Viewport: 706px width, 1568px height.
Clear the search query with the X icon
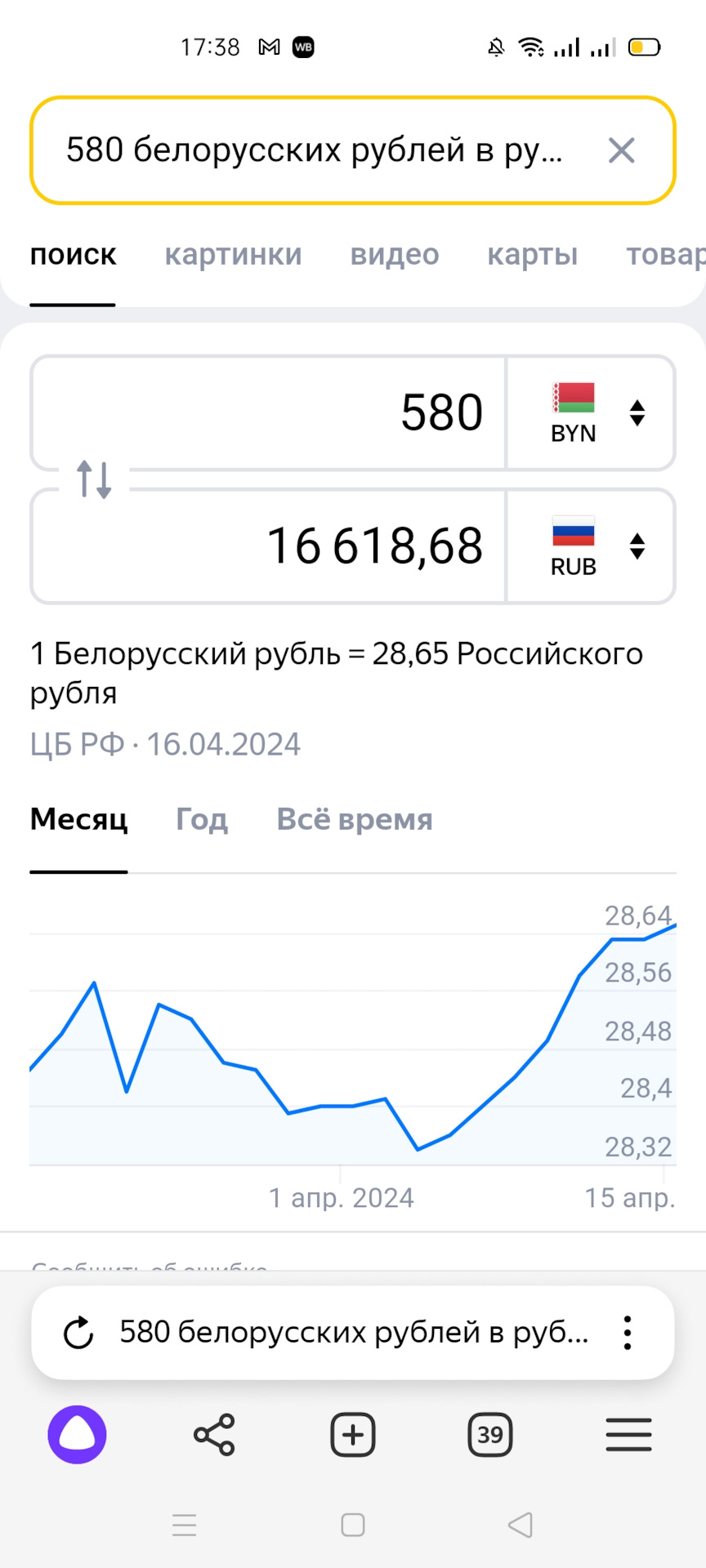[x=621, y=150]
